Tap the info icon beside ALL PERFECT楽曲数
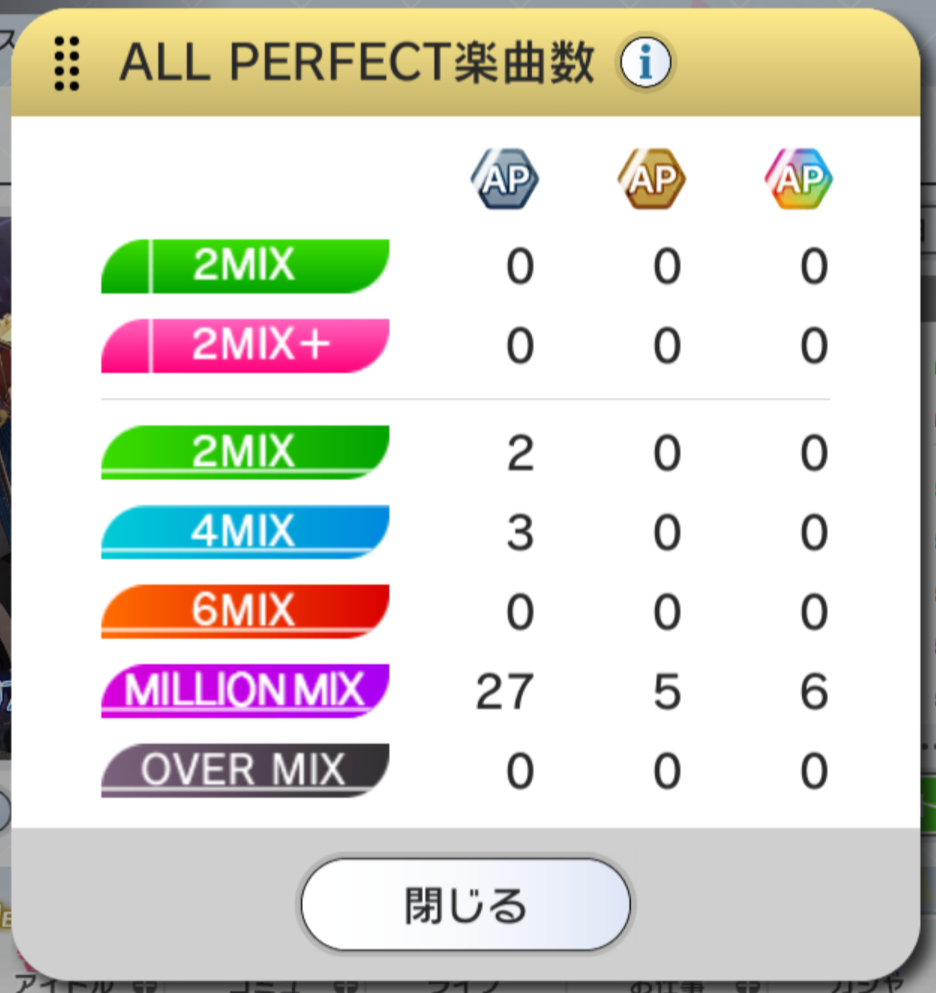The width and height of the screenshot is (936, 993). (x=645, y=64)
